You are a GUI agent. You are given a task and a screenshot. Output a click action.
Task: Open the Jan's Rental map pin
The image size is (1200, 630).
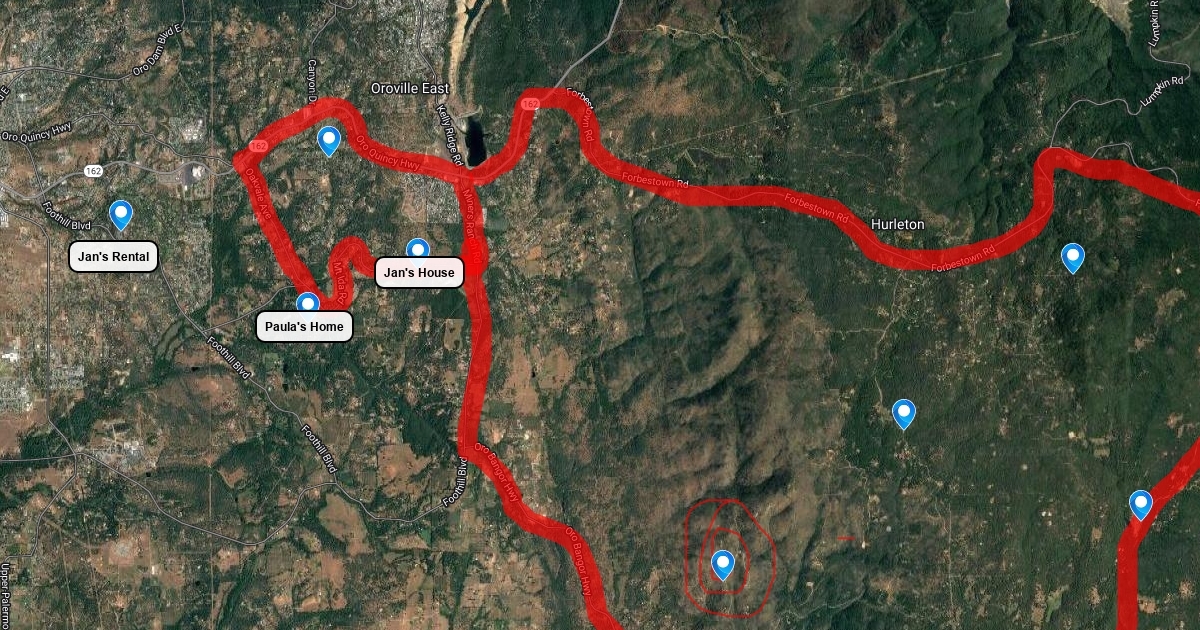pos(121,214)
